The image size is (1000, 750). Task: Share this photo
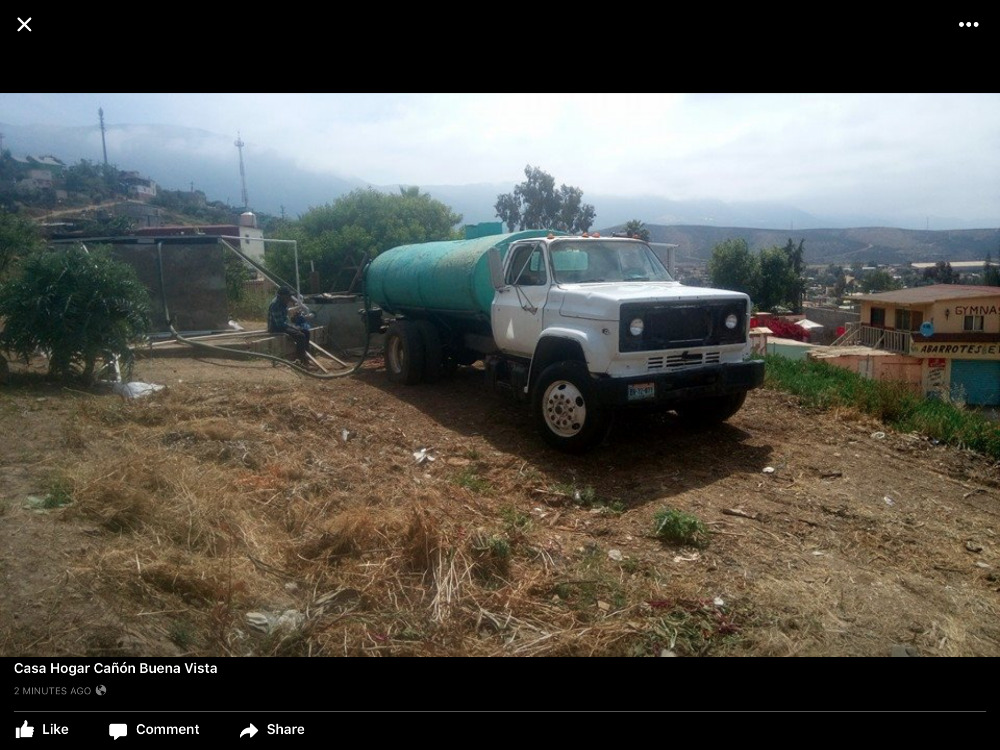click(272, 730)
